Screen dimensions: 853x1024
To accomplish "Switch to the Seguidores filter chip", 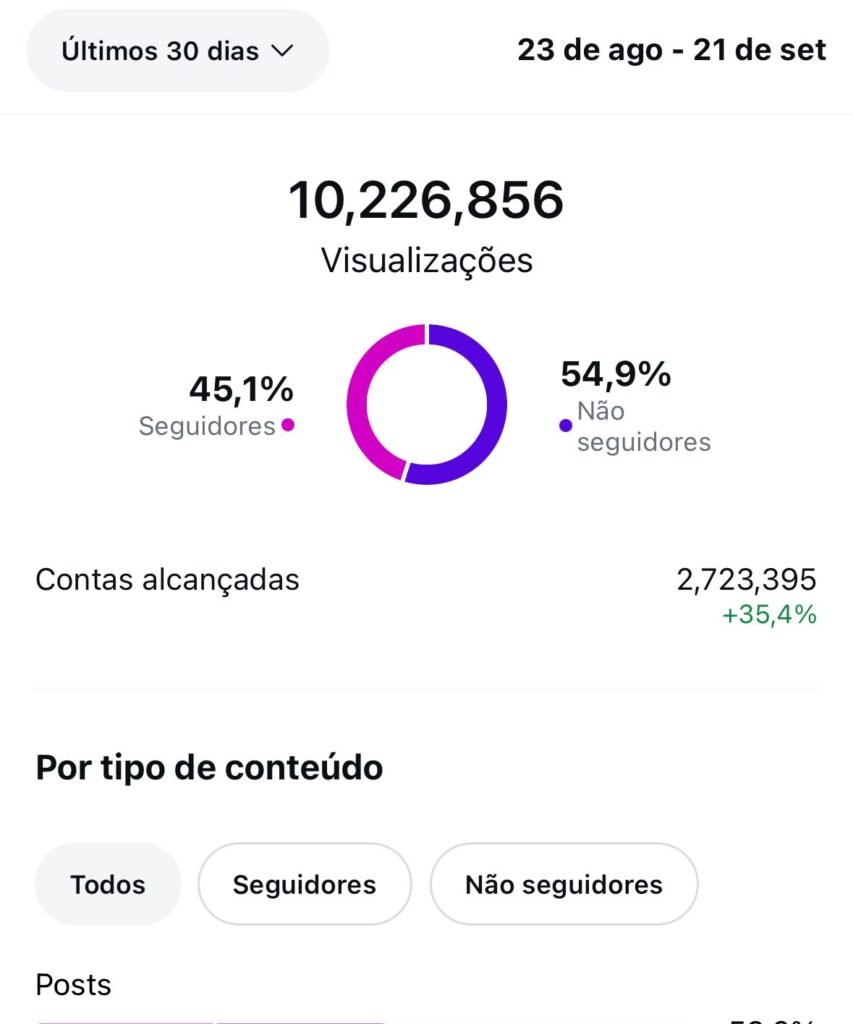I will click(x=304, y=884).
